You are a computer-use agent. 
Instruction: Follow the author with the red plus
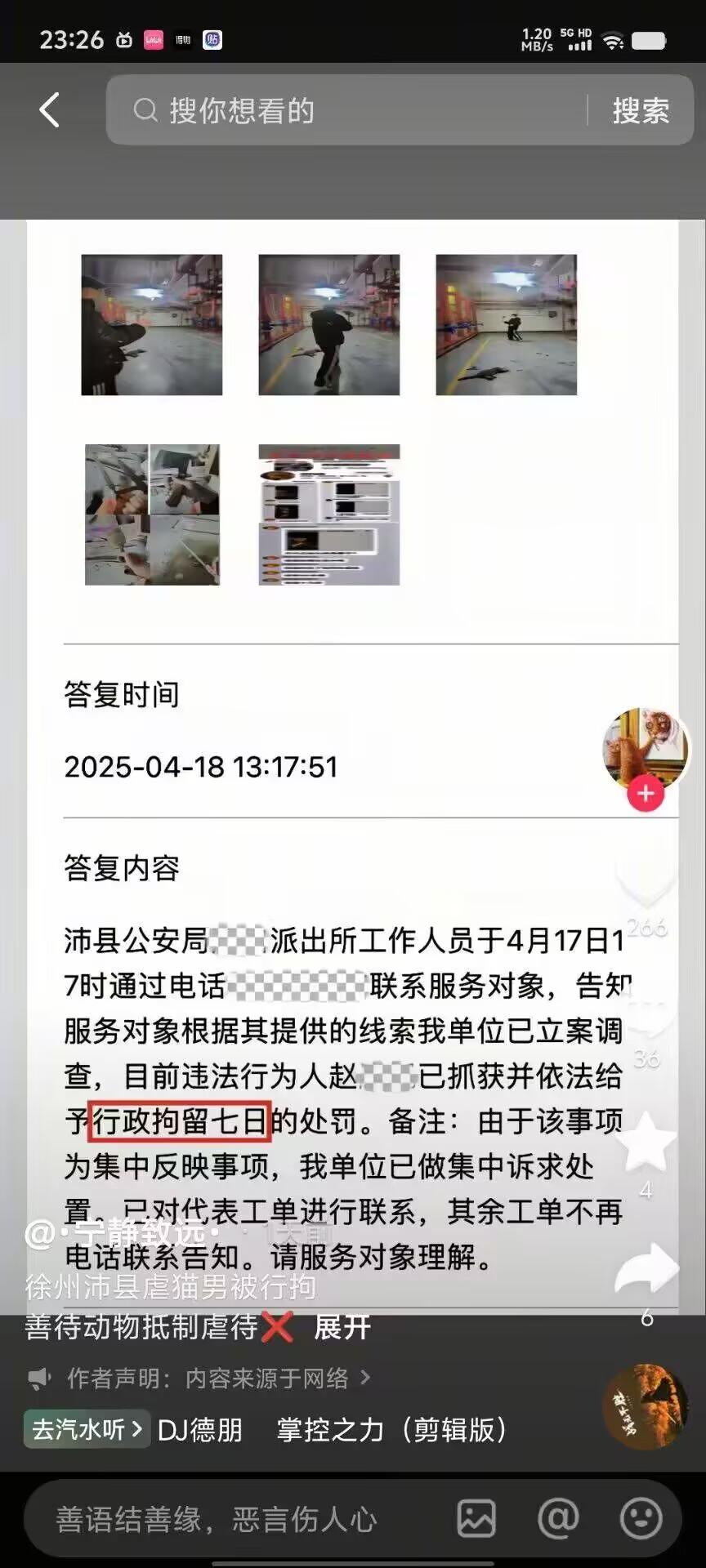point(646,794)
